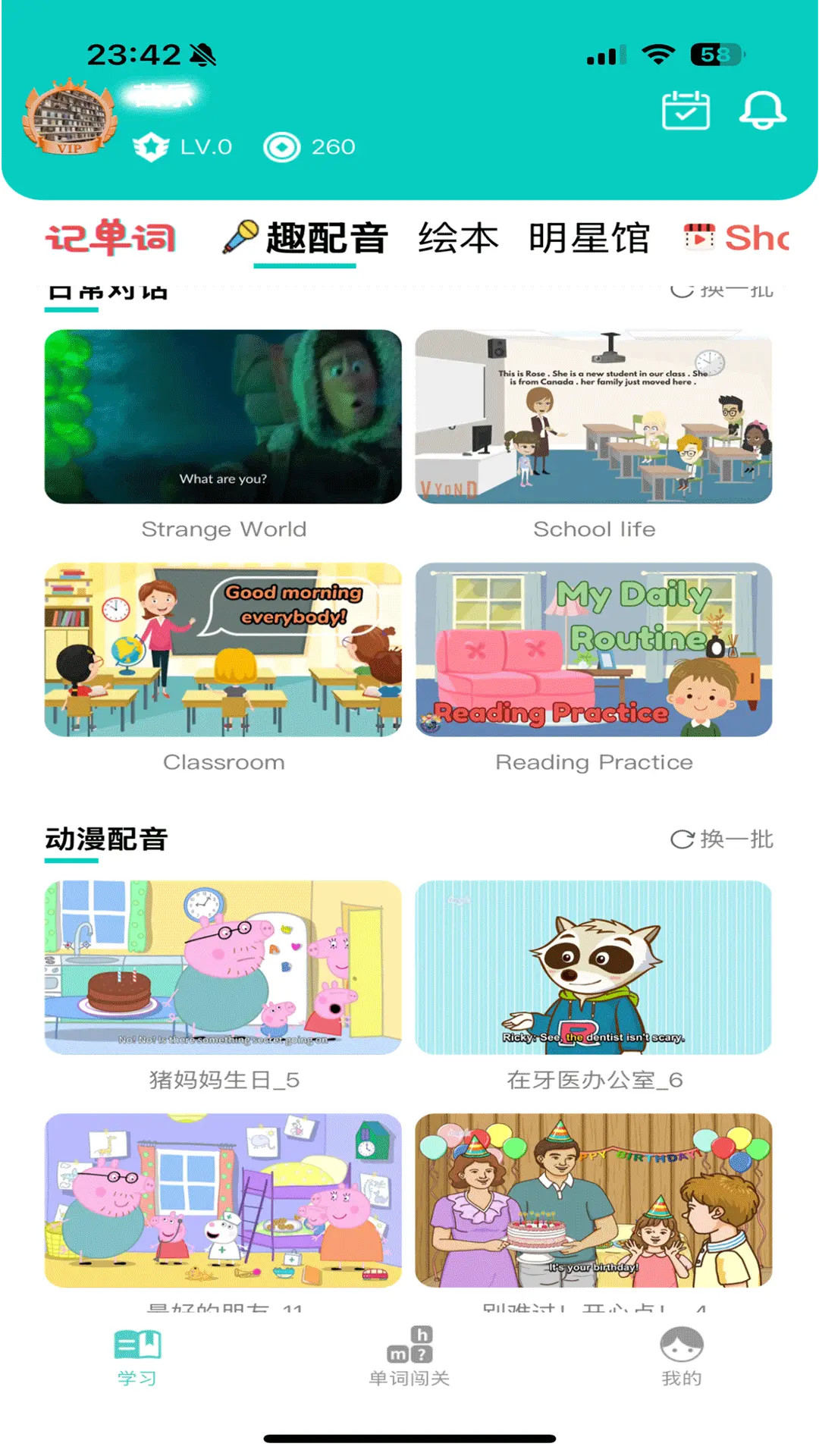
Task: Switch to the 明星馆 tab
Action: point(588,238)
